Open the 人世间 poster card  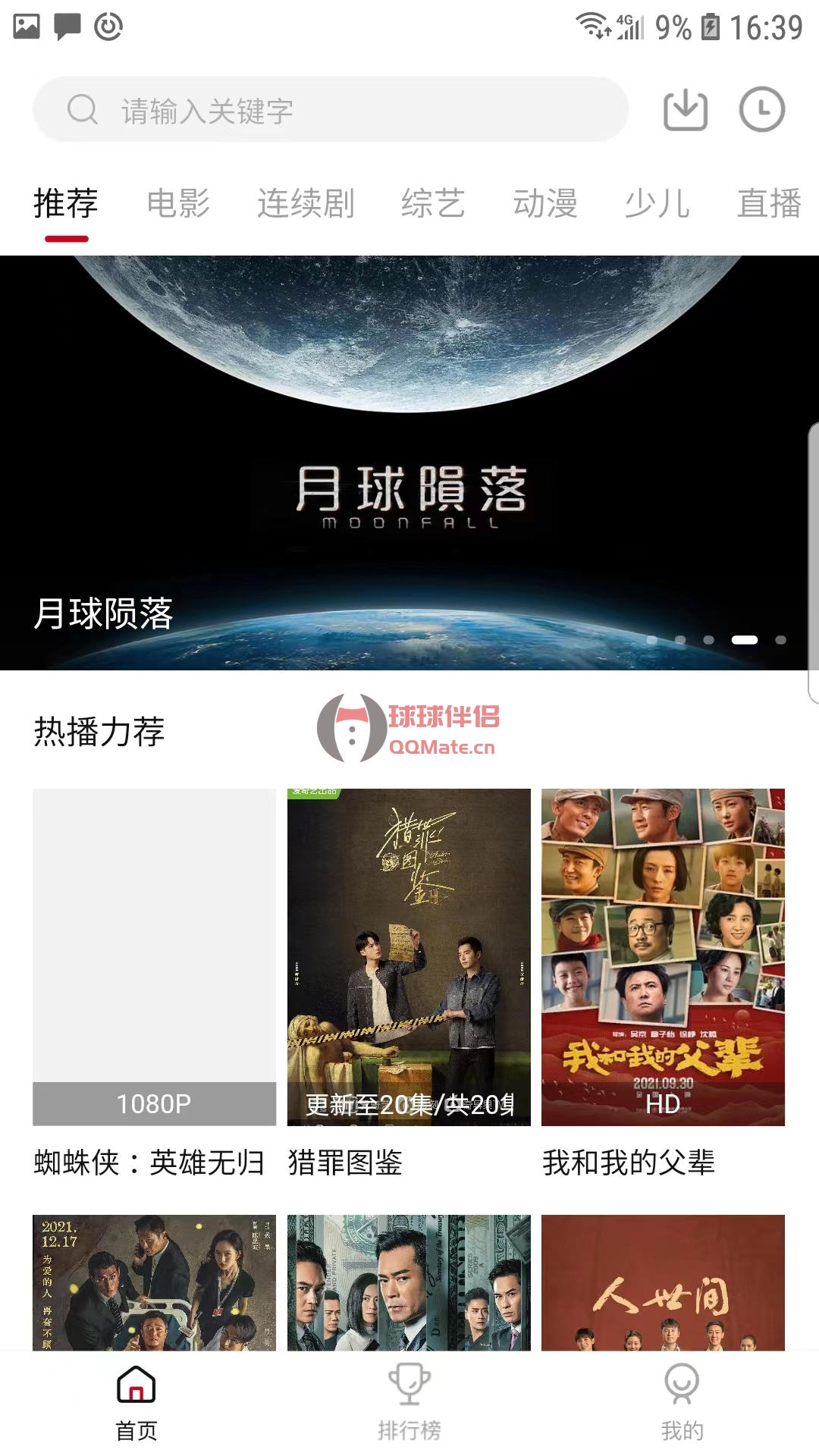663,1283
